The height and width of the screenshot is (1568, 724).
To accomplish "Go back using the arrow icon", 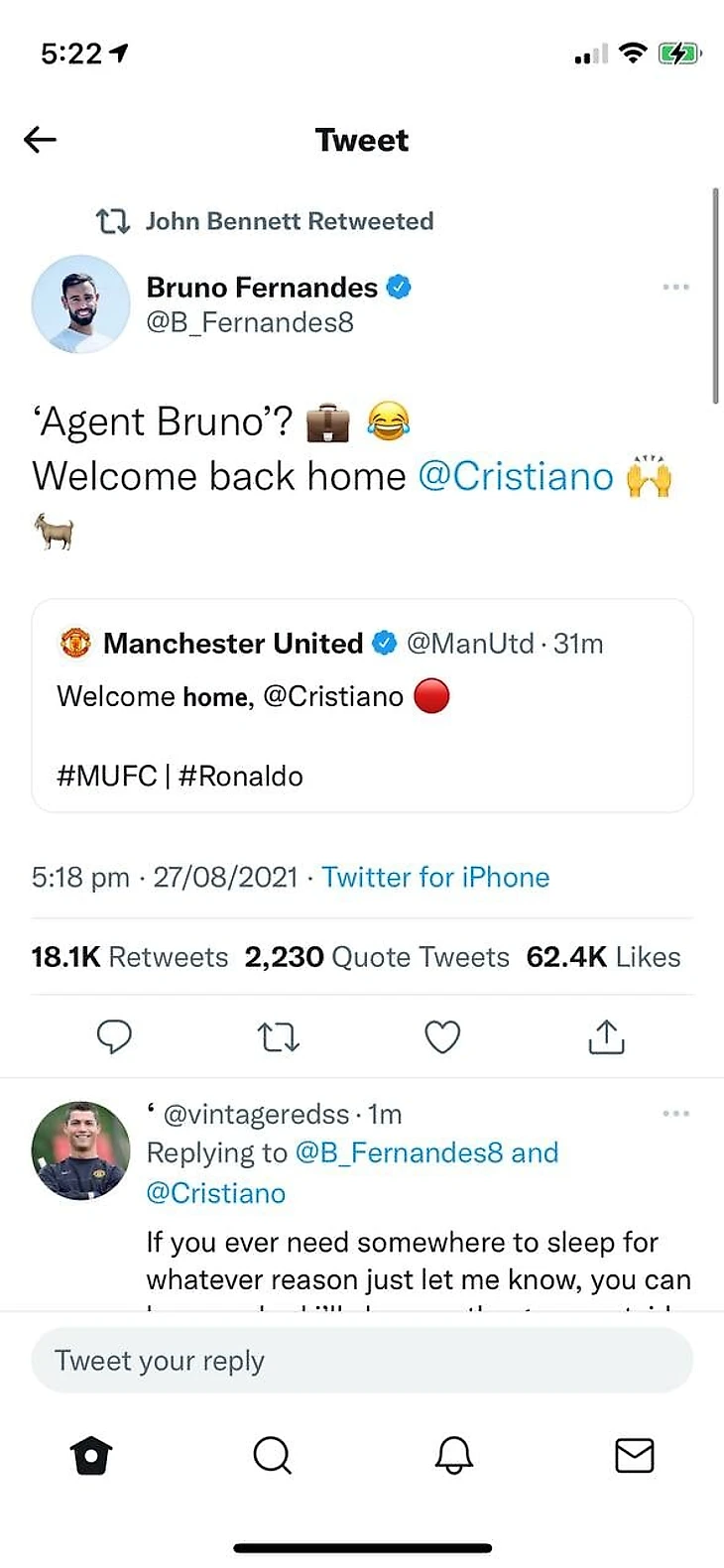I will tap(41, 140).
